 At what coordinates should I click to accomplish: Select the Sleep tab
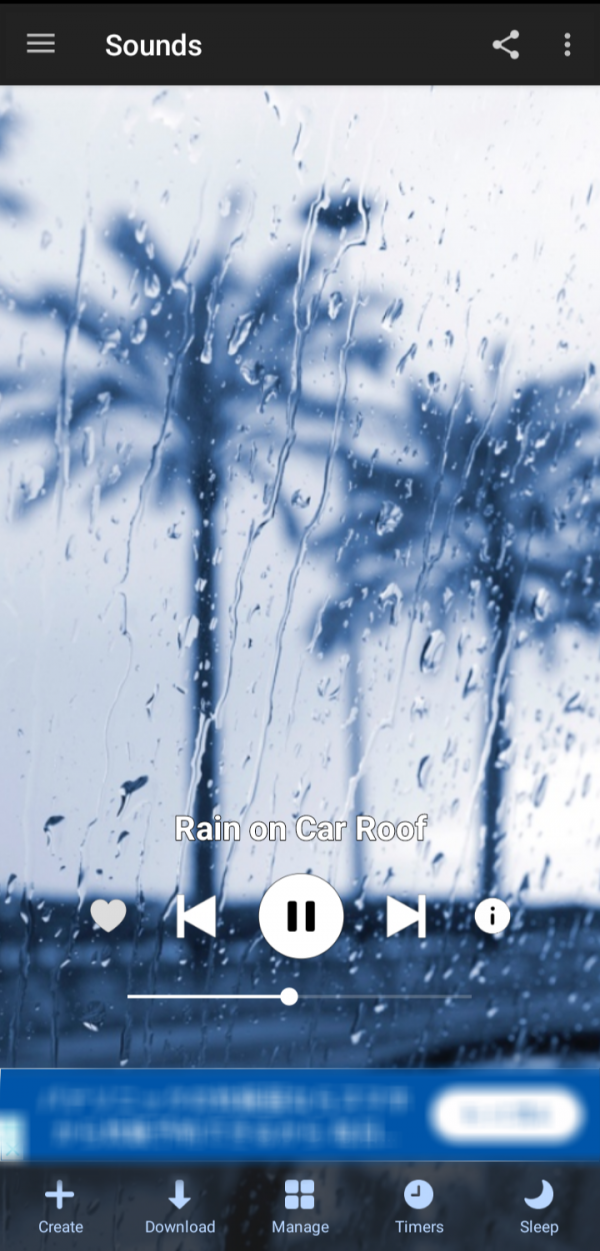pyautogui.click(x=539, y=1206)
